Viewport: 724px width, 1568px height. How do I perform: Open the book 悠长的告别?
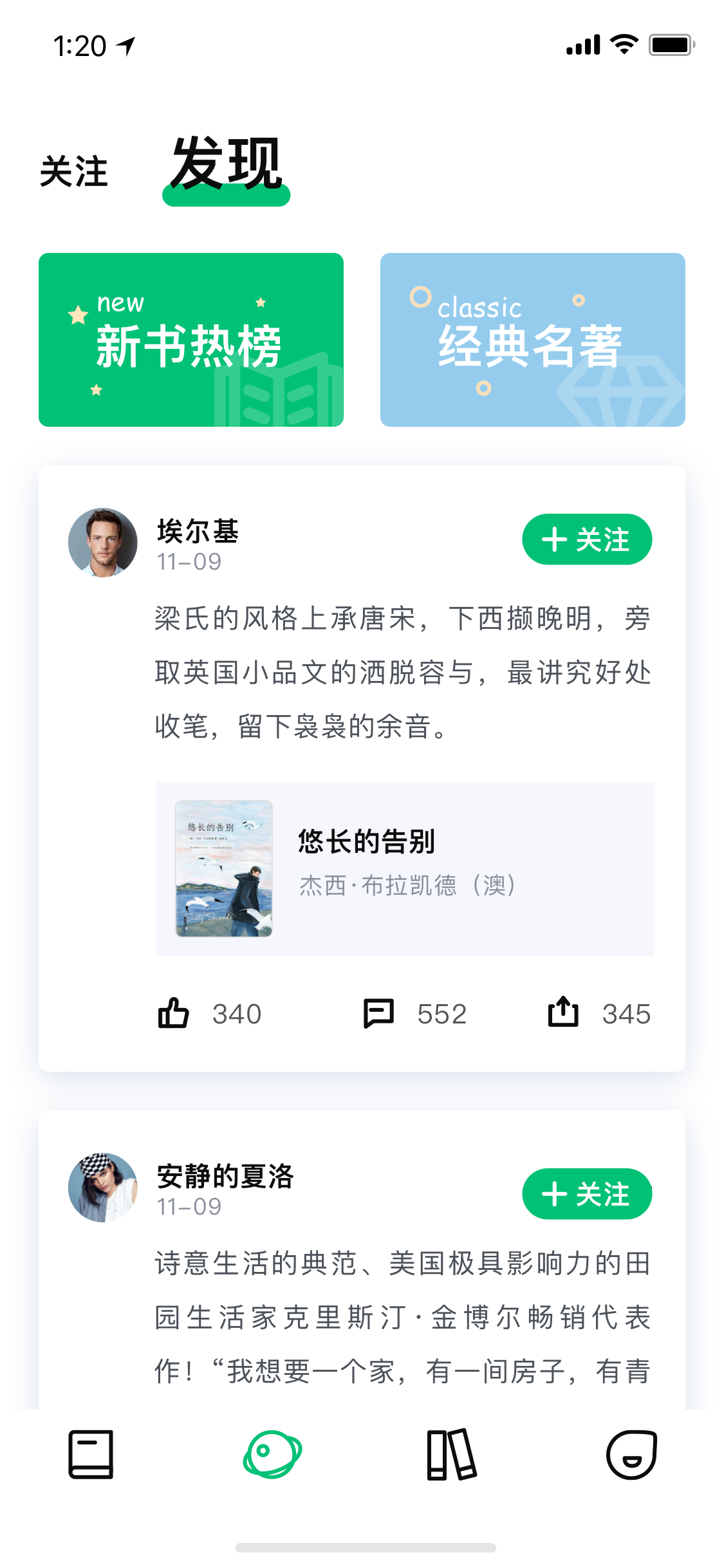(x=405, y=869)
